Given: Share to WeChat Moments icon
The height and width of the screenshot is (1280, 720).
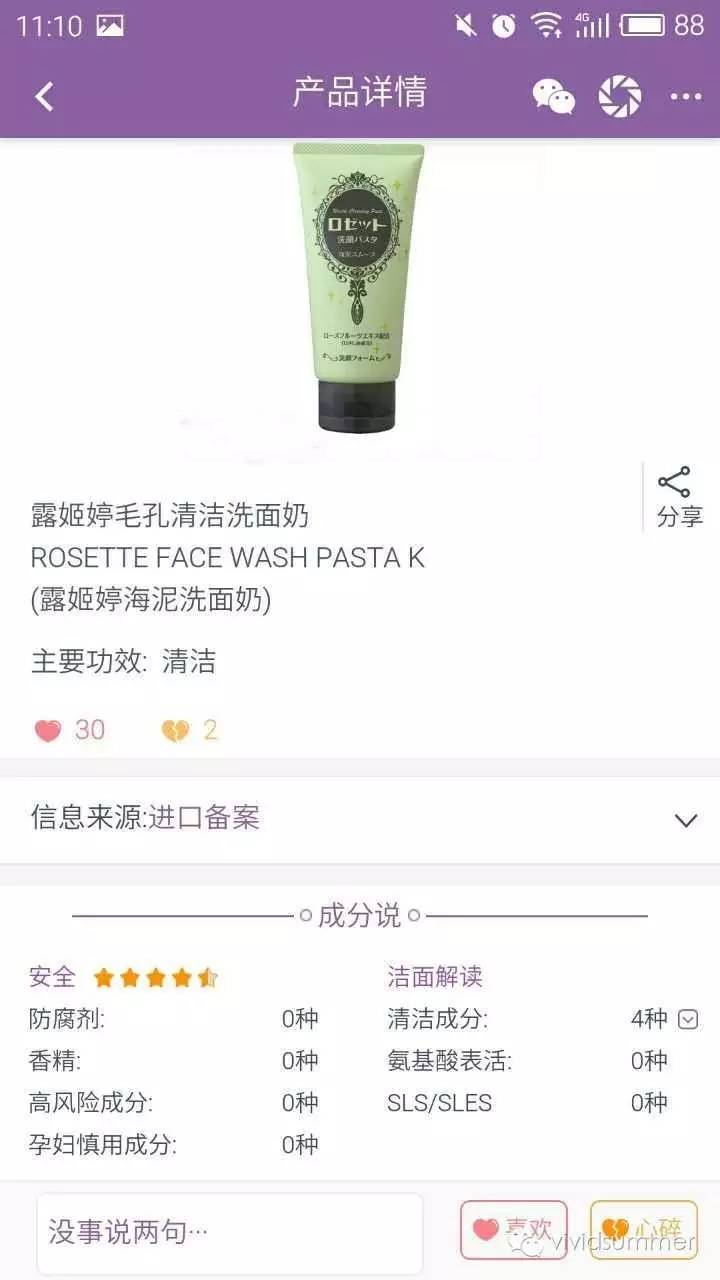Looking at the screenshot, I should point(619,96).
